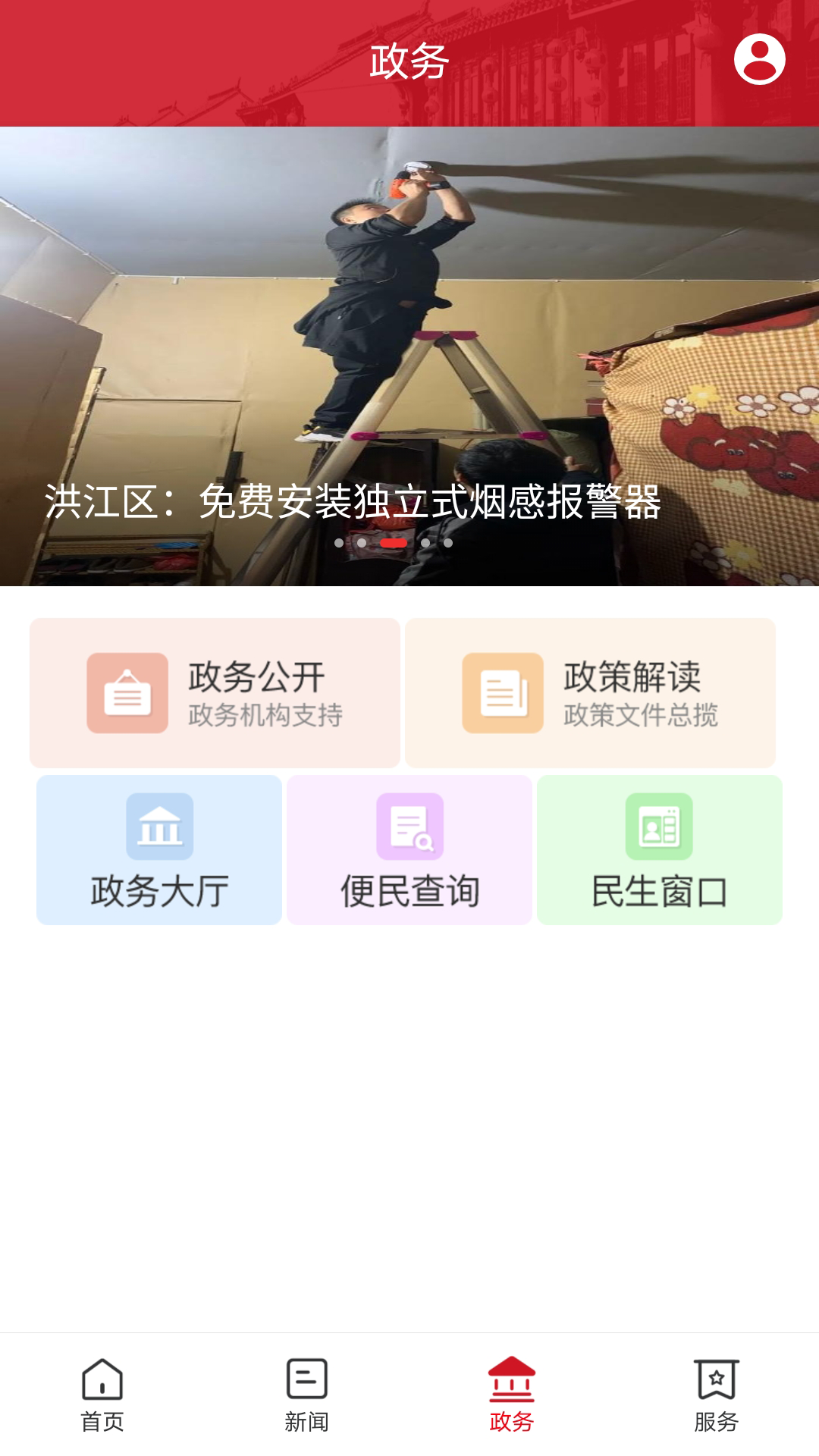Viewport: 819px width, 1456px height.
Task: Click the 政务大厅 building icon
Action: (x=158, y=828)
